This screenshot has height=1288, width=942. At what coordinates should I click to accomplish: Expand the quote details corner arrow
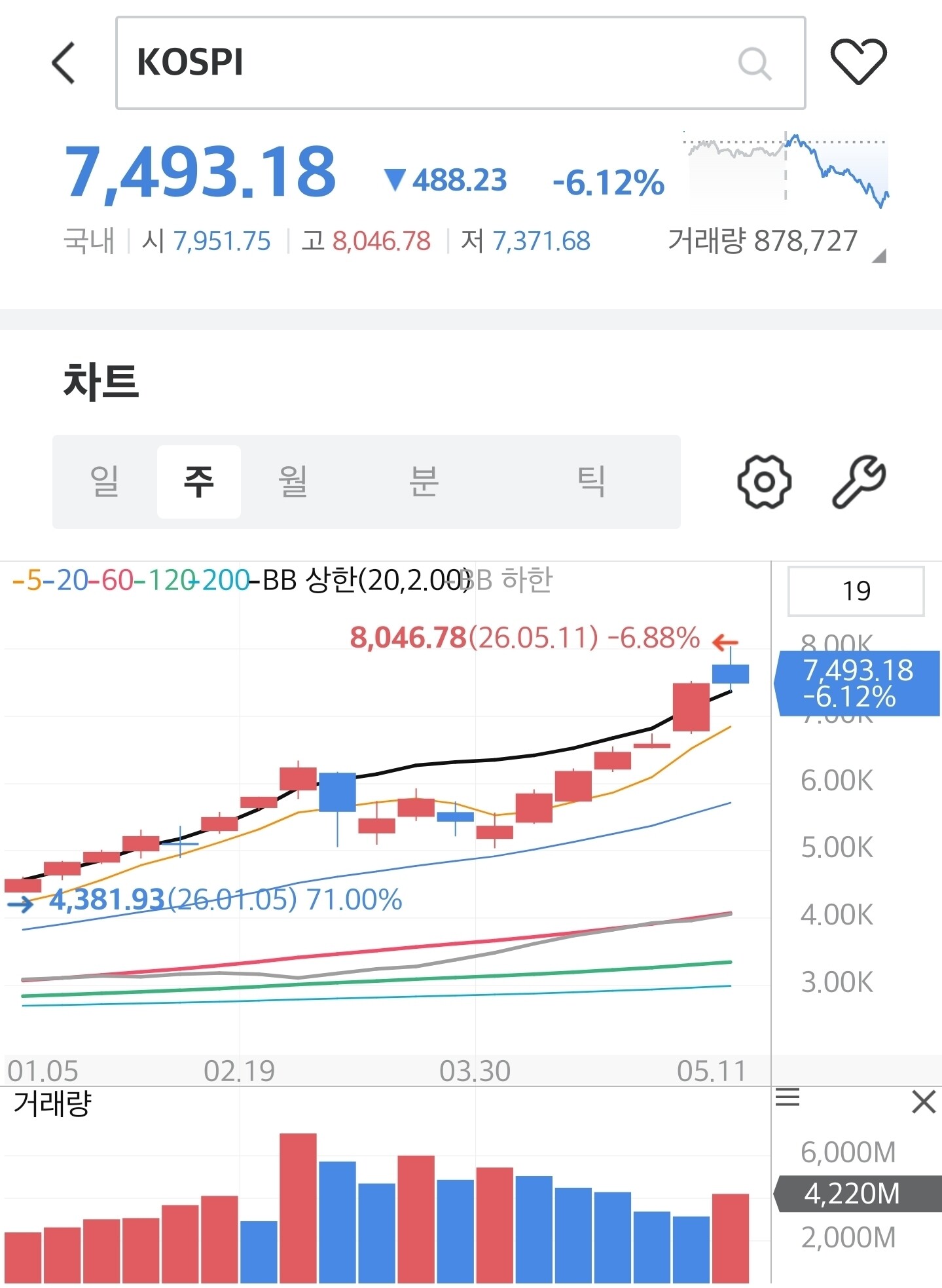coord(879,255)
